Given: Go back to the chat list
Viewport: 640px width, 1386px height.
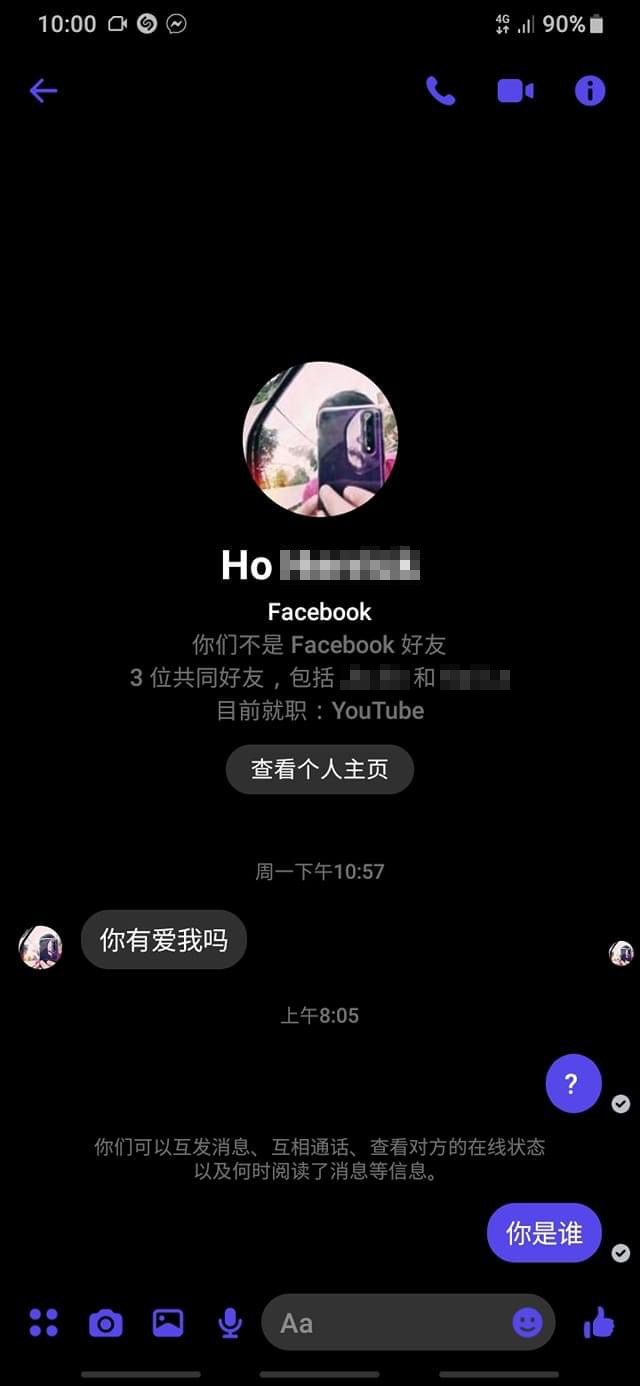Looking at the screenshot, I should tap(43, 91).
